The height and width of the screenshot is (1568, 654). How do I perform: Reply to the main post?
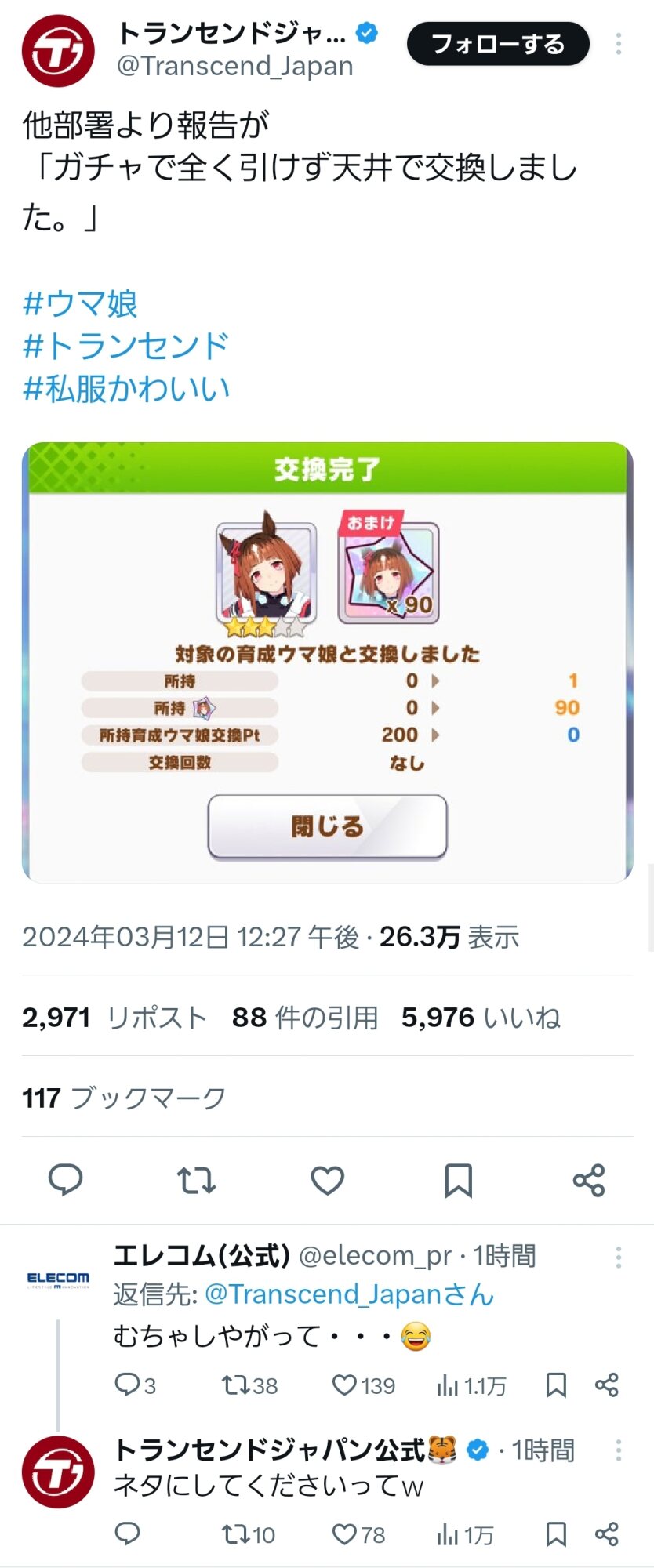(x=66, y=1180)
